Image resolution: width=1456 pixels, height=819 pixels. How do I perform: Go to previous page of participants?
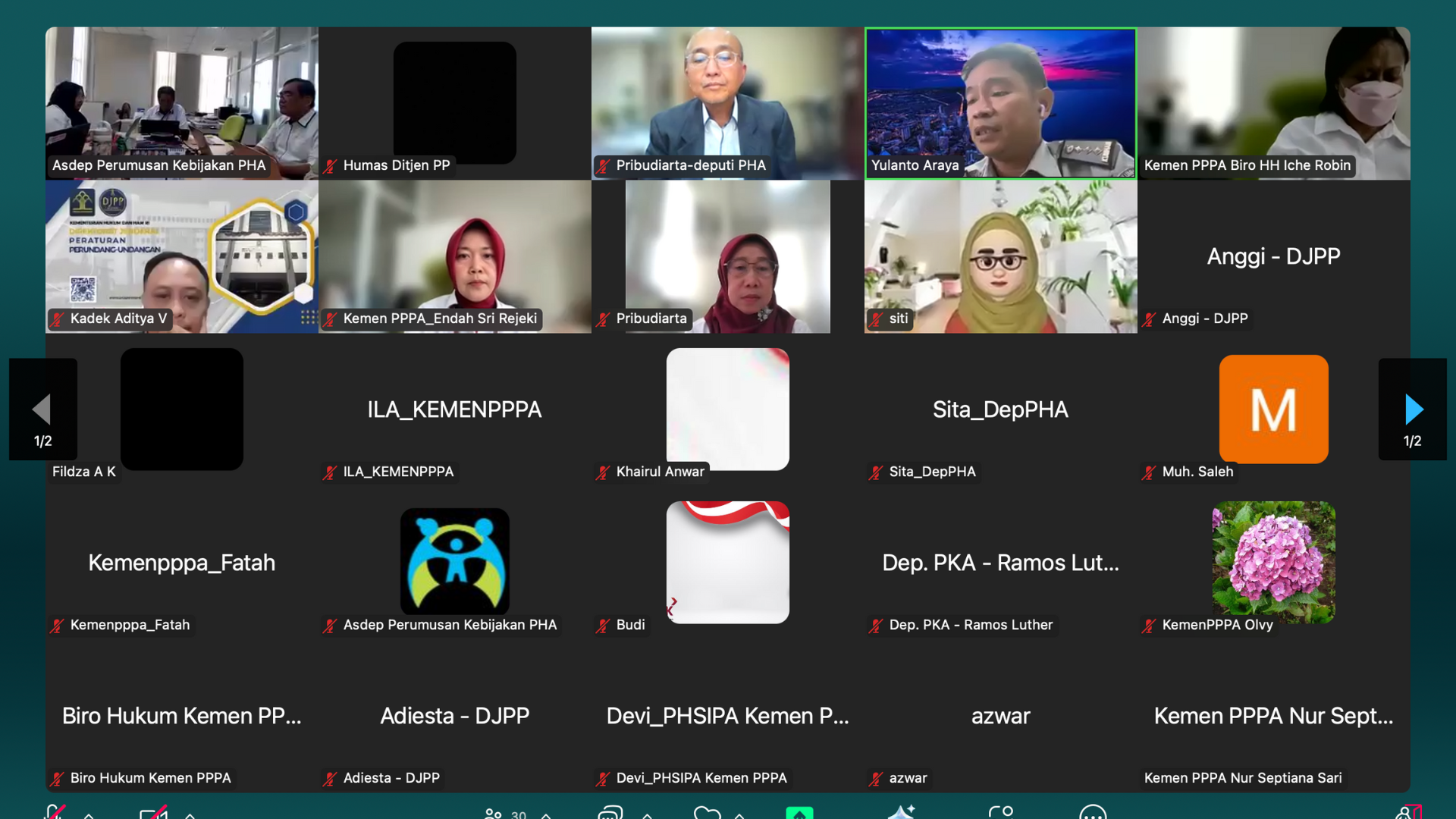click(x=42, y=409)
